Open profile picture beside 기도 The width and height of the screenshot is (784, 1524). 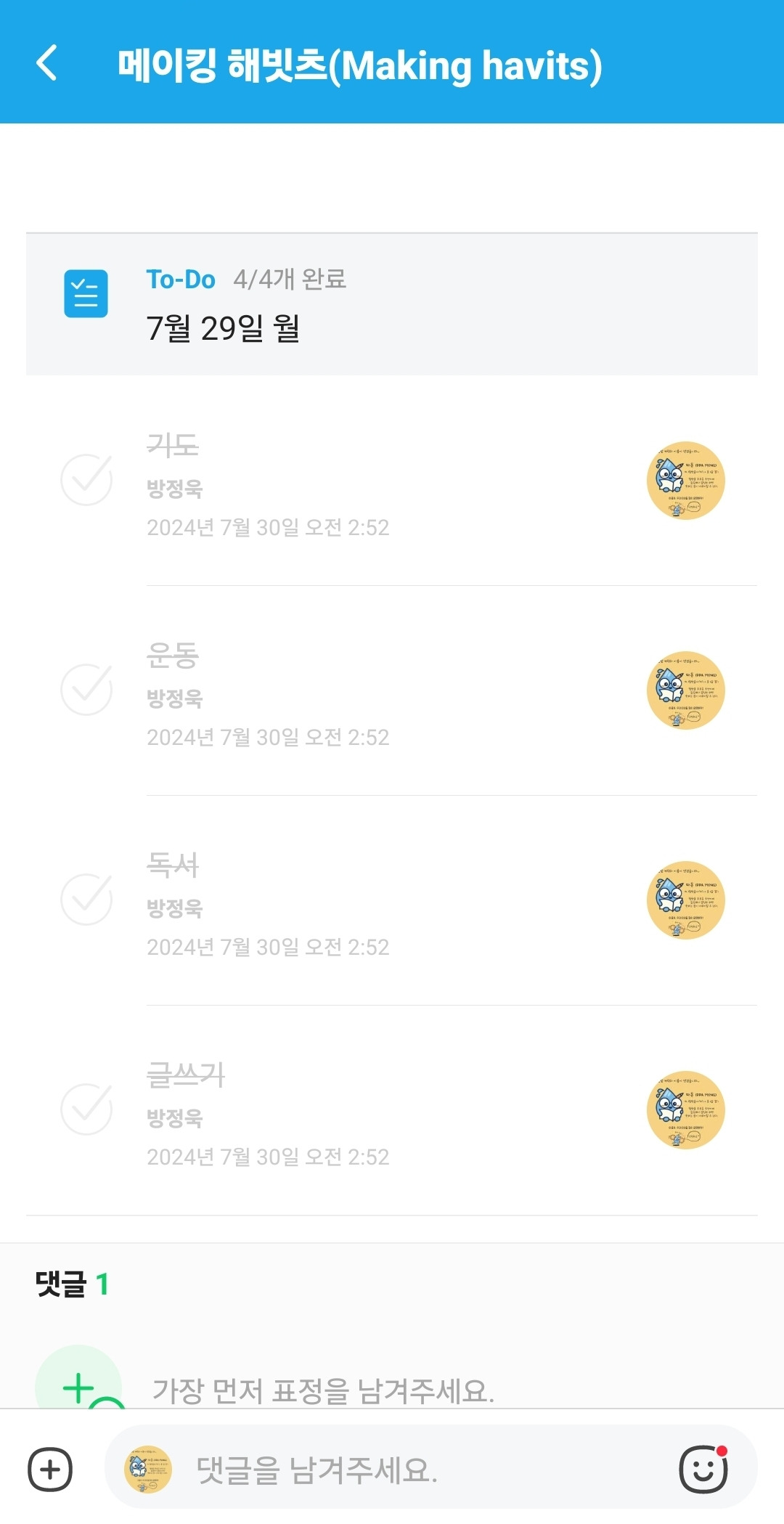click(685, 481)
